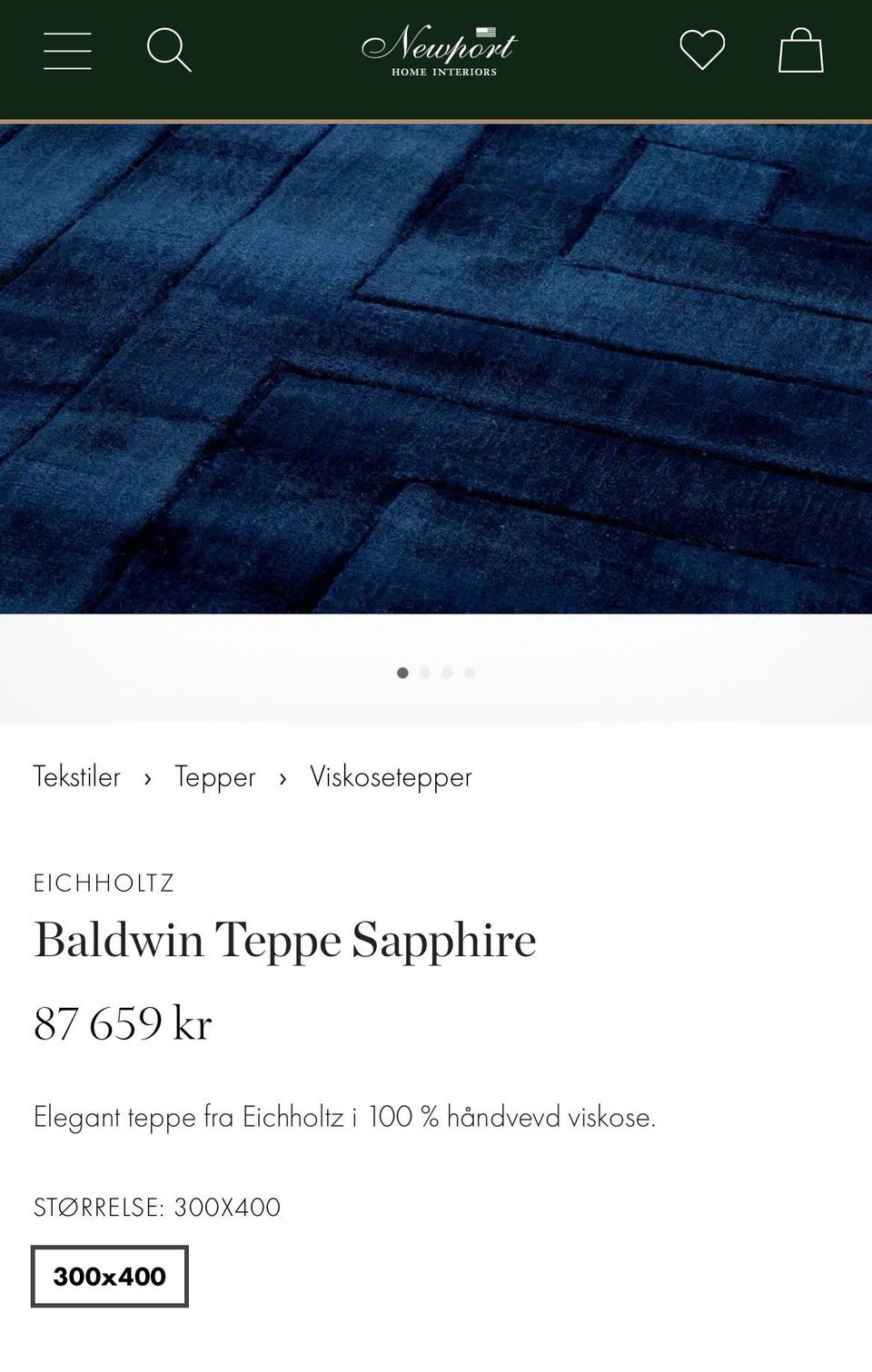Click the chevron between Tekstiler and Tepper
The height and width of the screenshot is (1372, 872).
148,778
